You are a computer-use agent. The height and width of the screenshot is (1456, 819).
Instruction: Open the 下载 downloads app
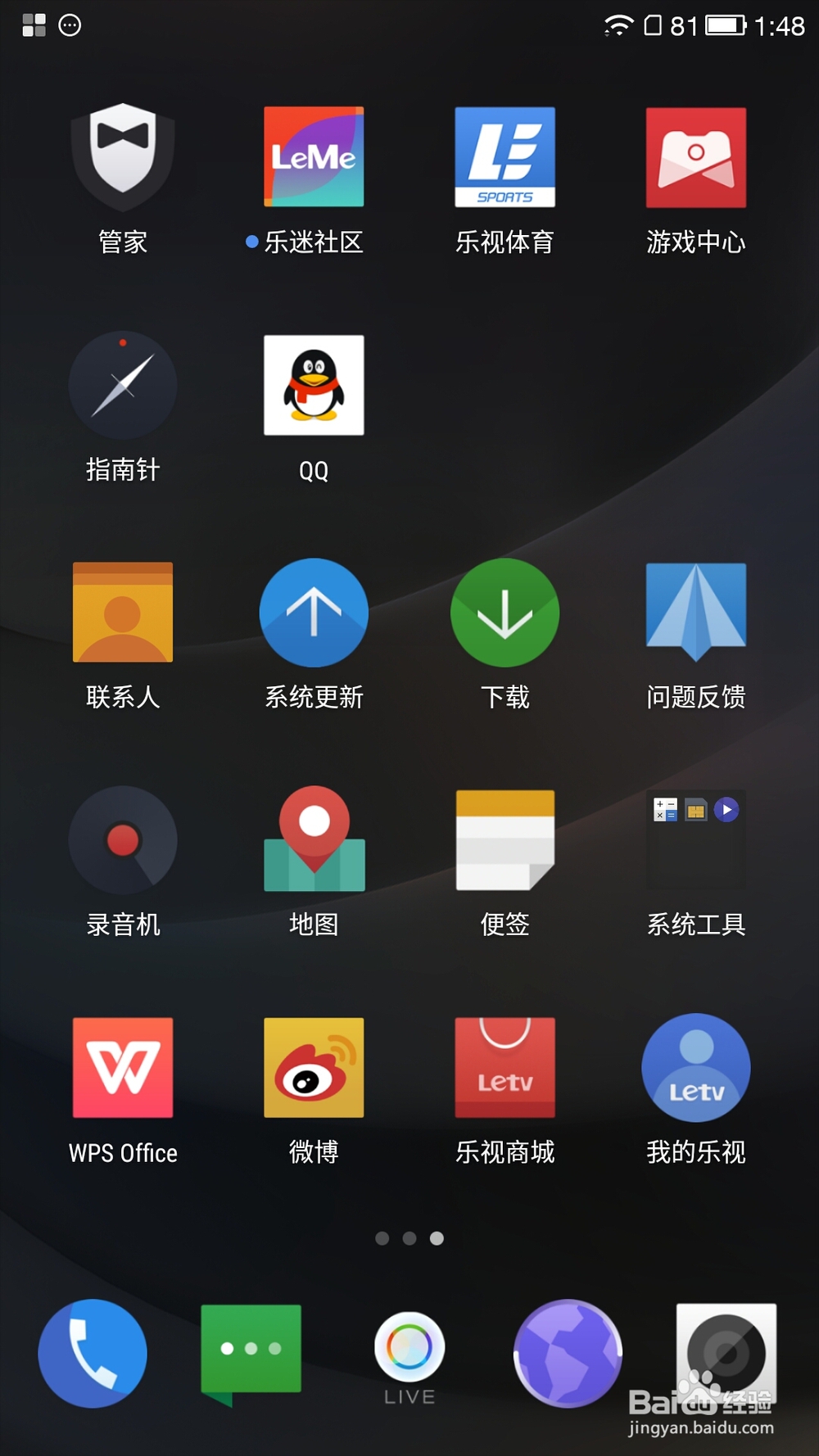tap(505, 612)
